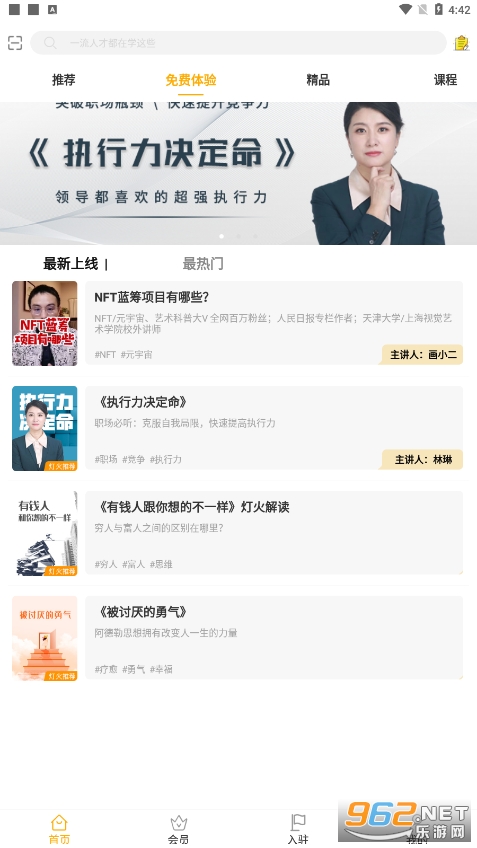Image resolution: width=477 pixels, height=848 pixels.
Task: Switch to 最热门 list
Action: [203, 264]
